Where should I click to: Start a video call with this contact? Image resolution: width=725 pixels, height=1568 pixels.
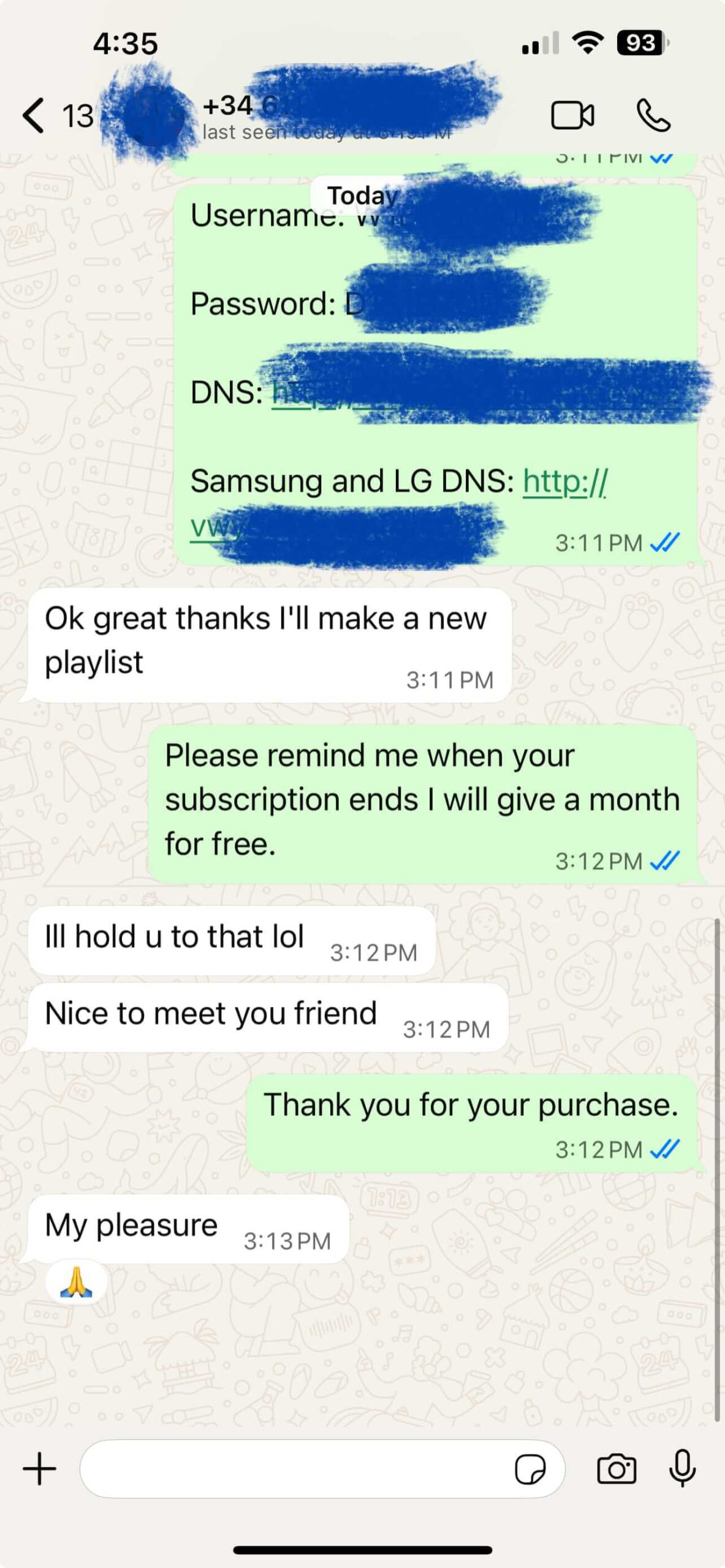coord(572,115)
